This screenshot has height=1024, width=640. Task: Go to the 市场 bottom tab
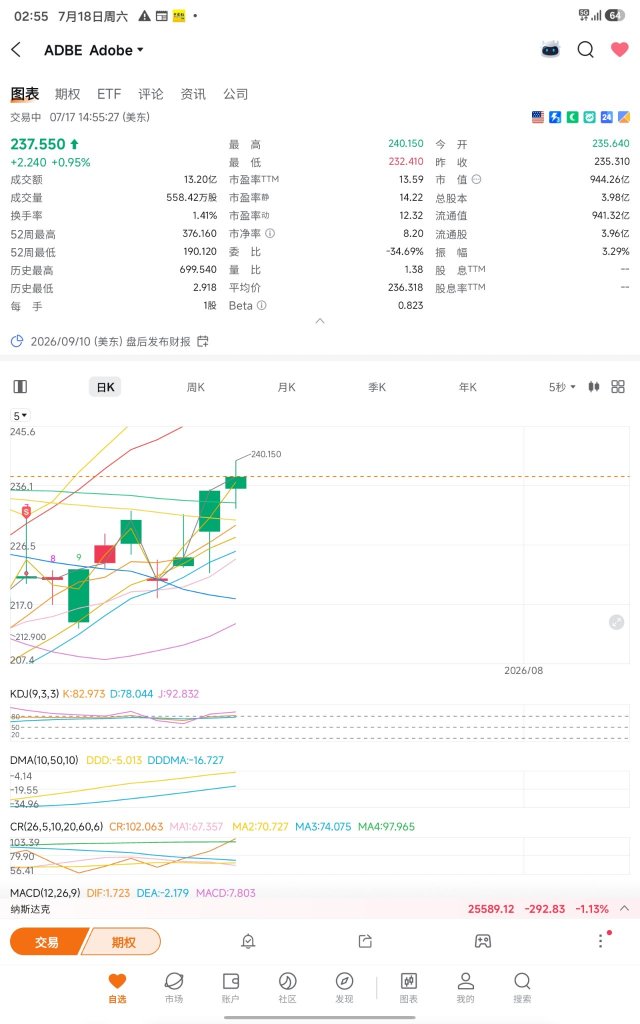174,987
